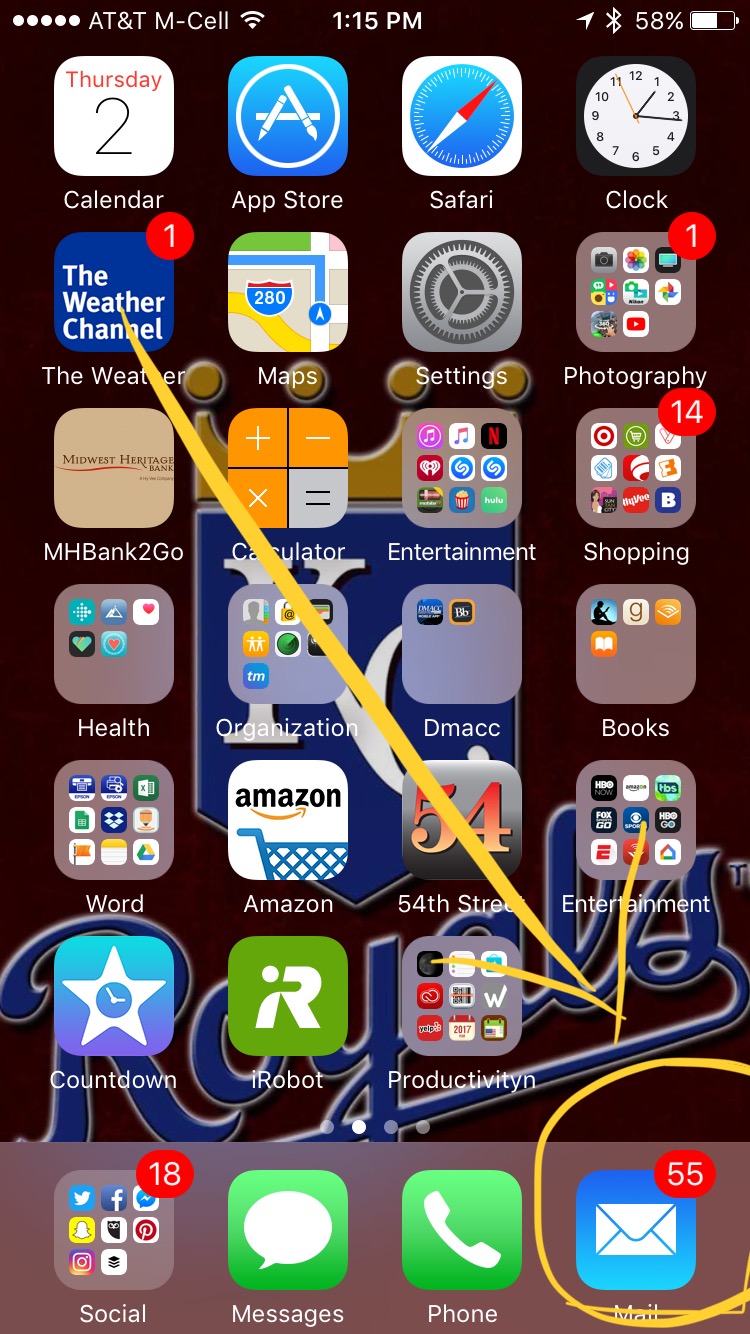Open the Photography folder
Viewport: 750px width, 1334px height.
(635, 292)
